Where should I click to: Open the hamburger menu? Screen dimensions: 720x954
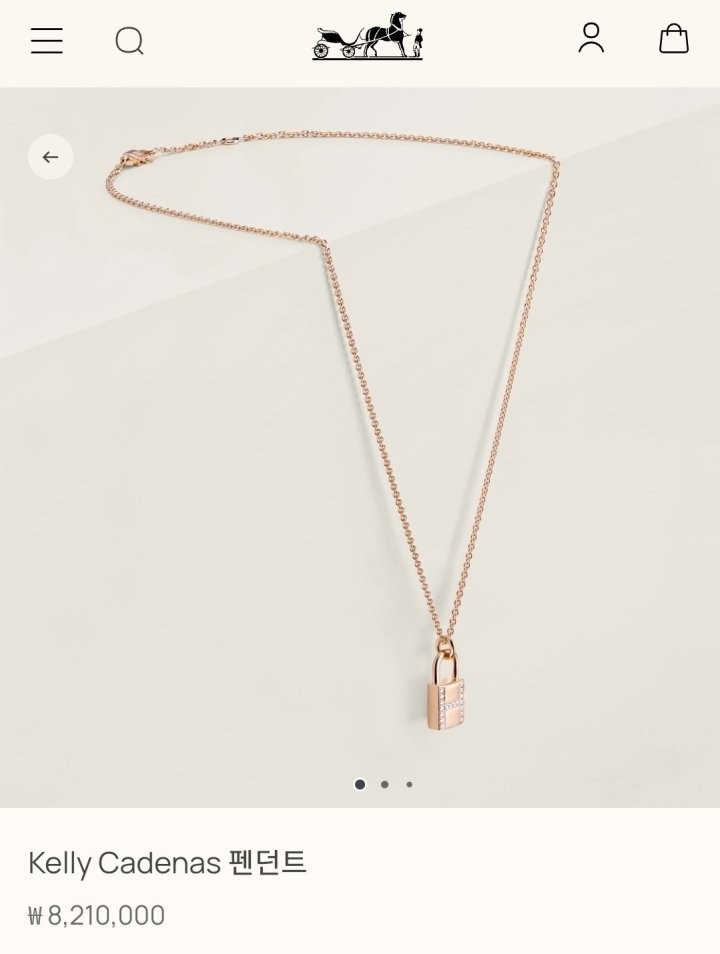[x=47, y=40]
